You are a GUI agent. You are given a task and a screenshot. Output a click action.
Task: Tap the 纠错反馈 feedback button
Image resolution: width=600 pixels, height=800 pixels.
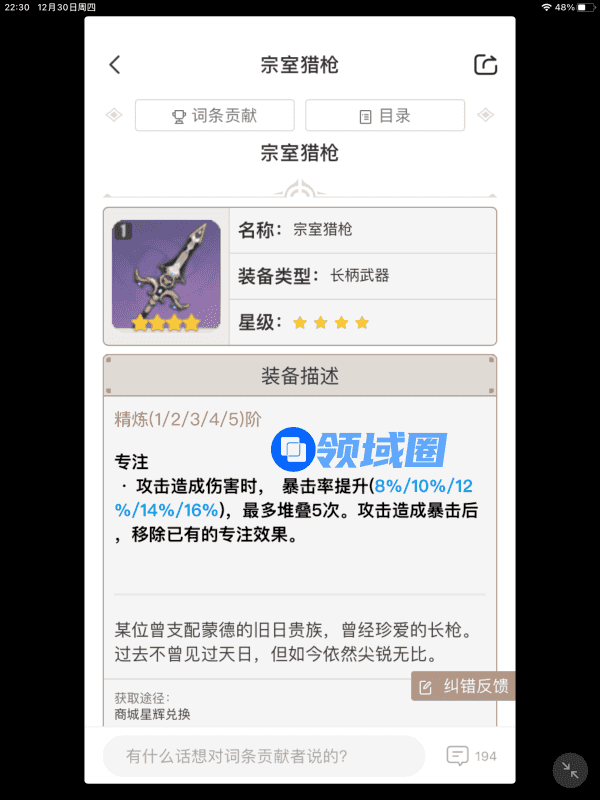(x=464, y=686)
